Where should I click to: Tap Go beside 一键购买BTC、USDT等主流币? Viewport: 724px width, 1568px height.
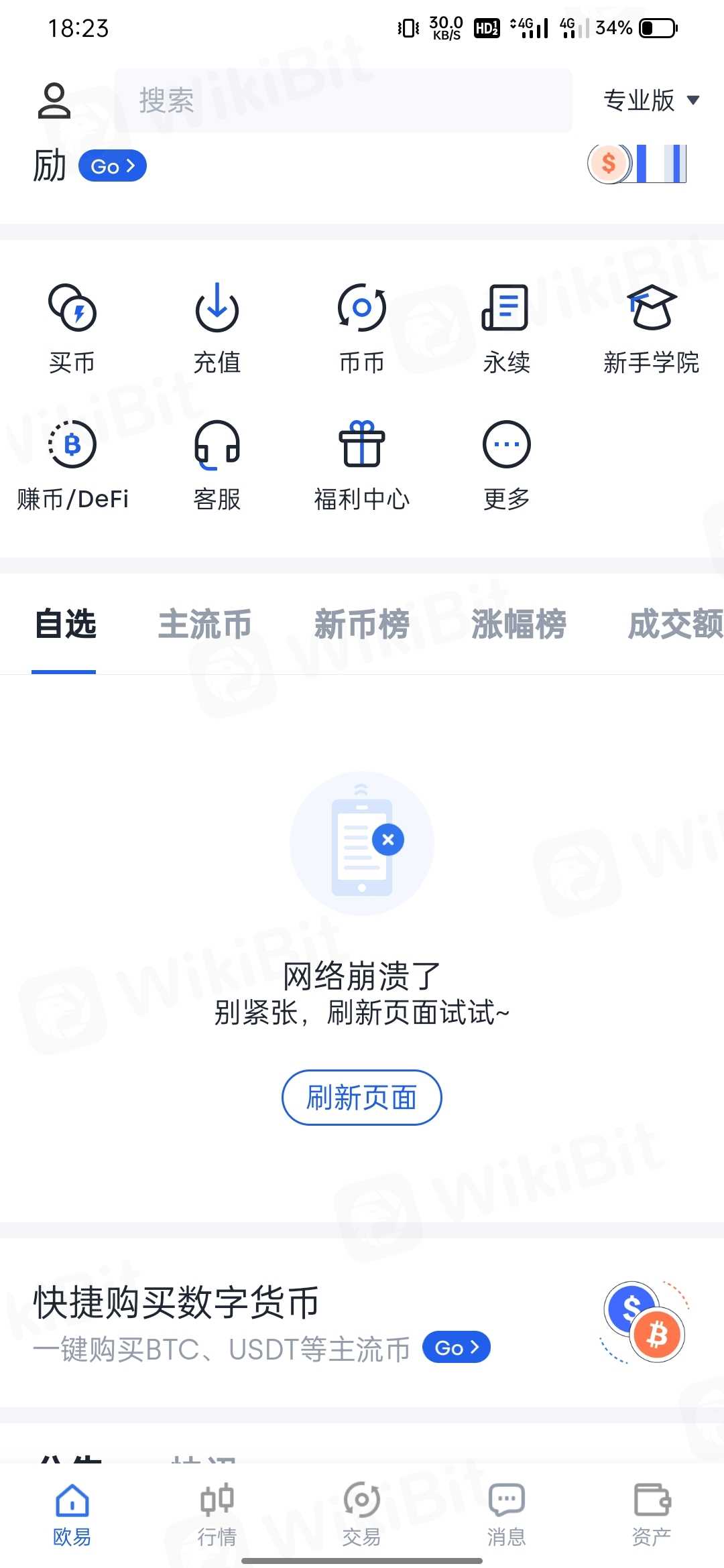click(457, 1347)
